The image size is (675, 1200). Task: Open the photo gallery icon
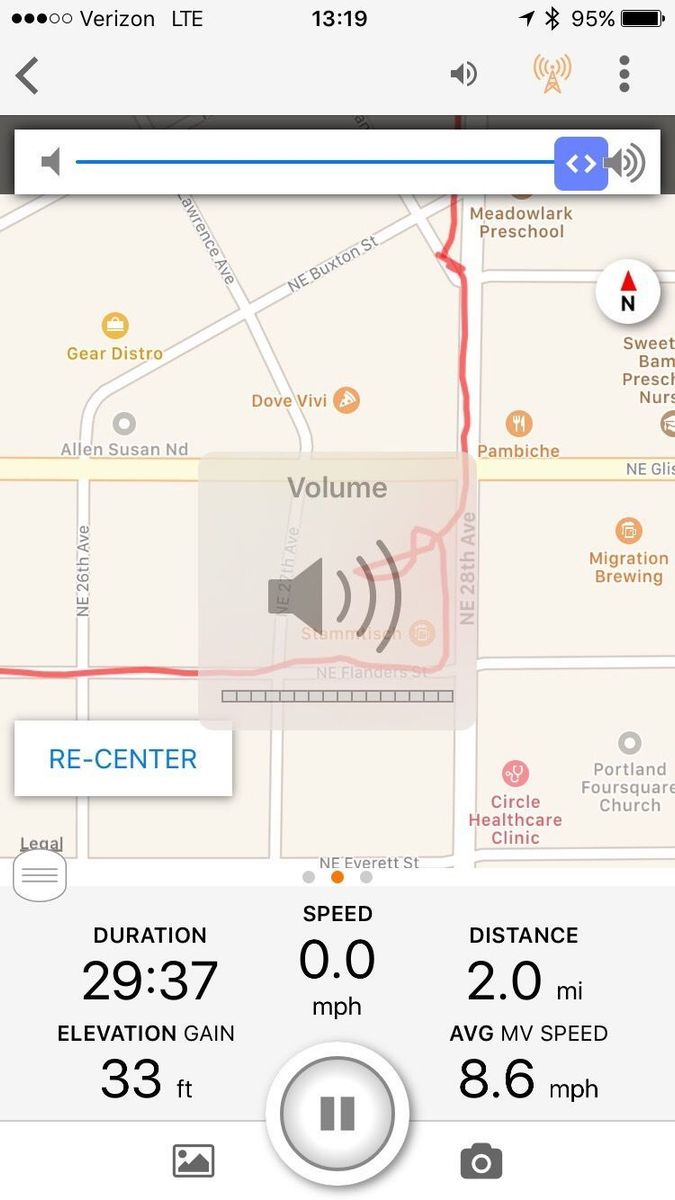193,1161
